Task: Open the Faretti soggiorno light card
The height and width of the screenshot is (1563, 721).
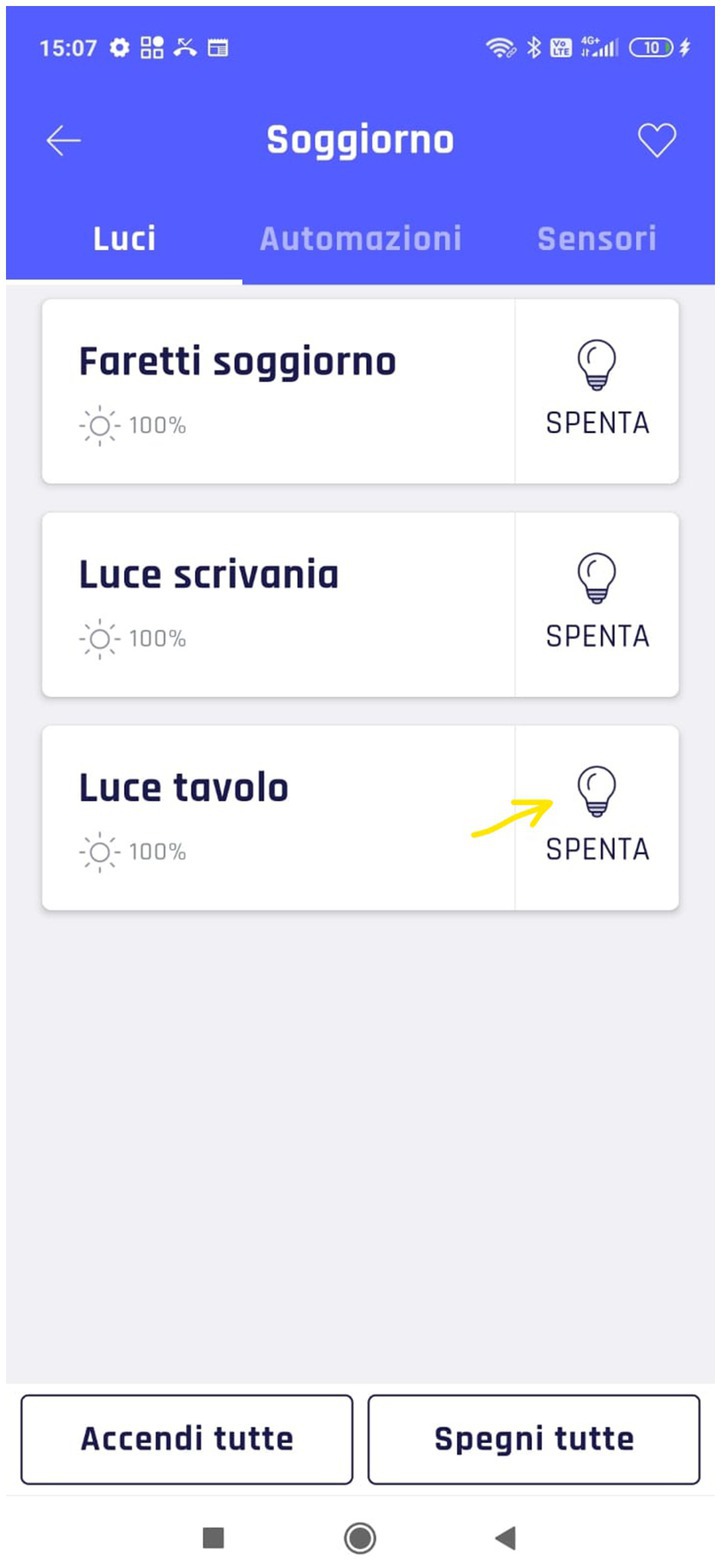Action: pos(278,391)
